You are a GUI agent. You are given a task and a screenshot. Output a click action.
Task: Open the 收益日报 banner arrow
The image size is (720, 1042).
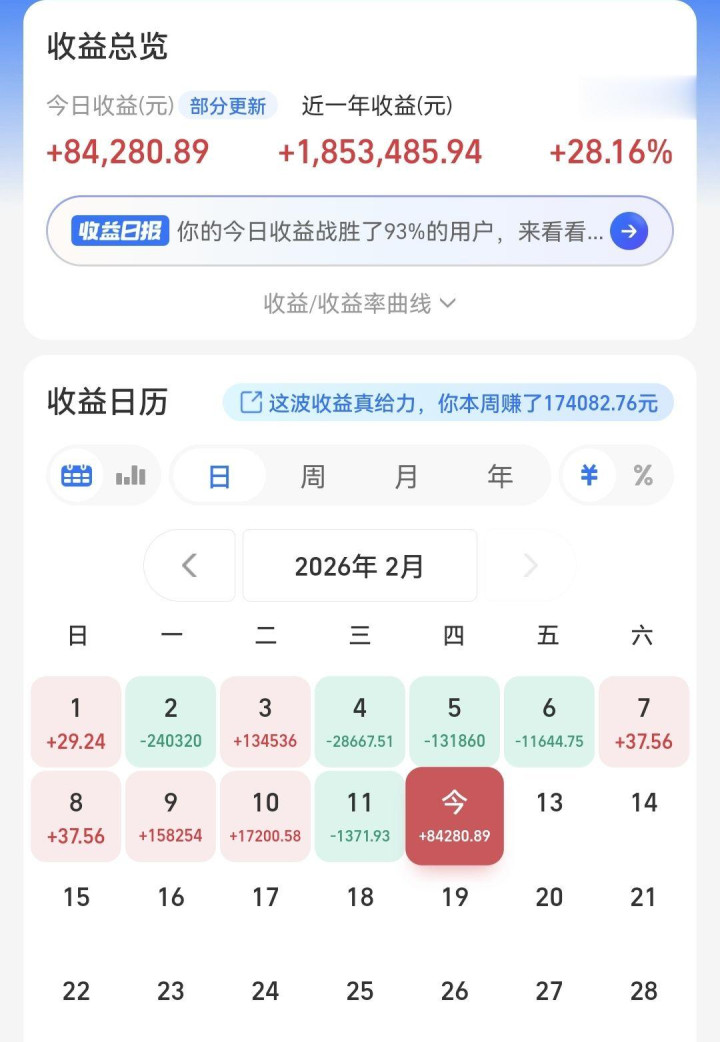click(x=629, y=232)
